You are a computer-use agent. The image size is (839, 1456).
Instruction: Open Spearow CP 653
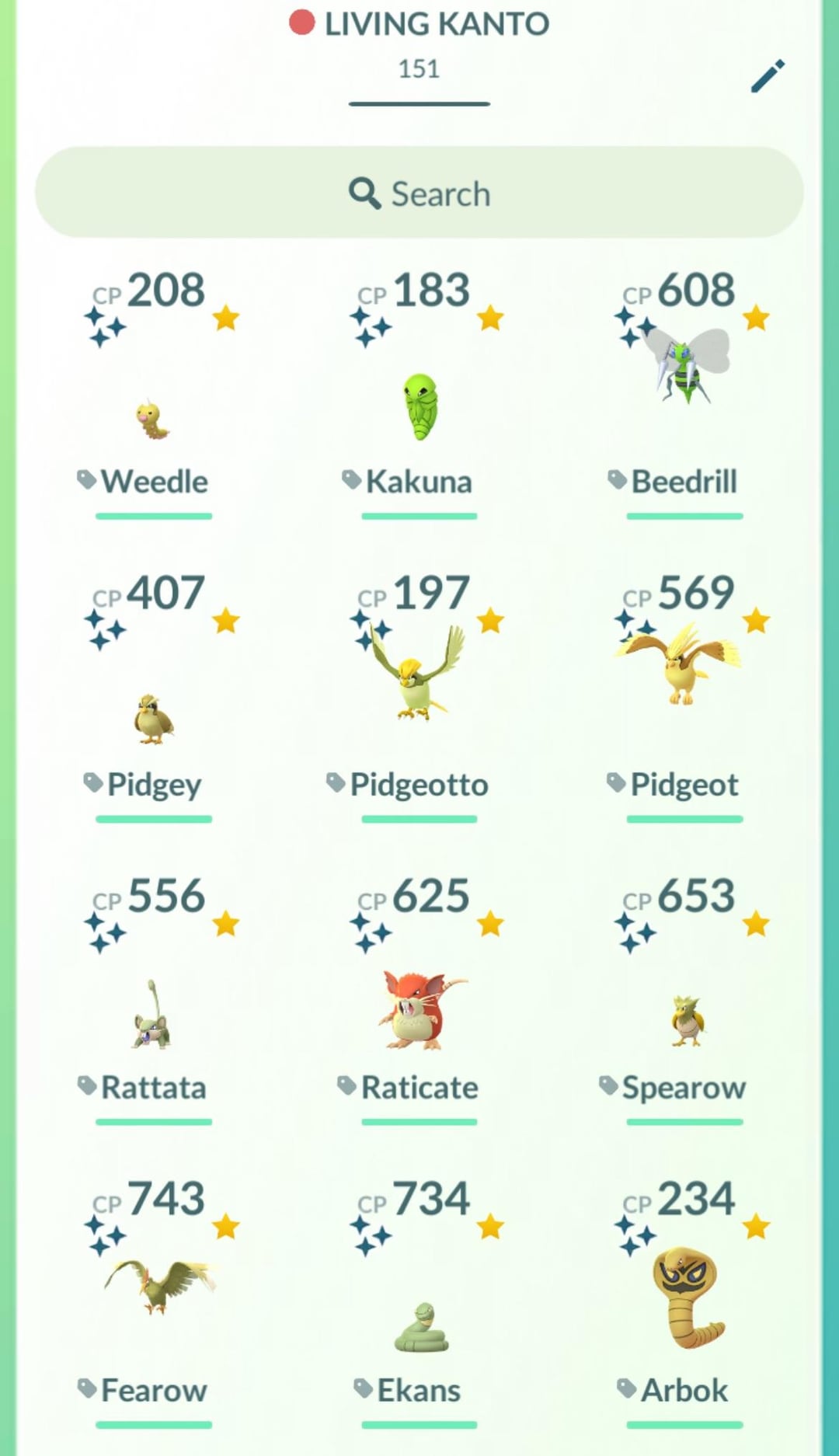click(x=685, y=1019)
